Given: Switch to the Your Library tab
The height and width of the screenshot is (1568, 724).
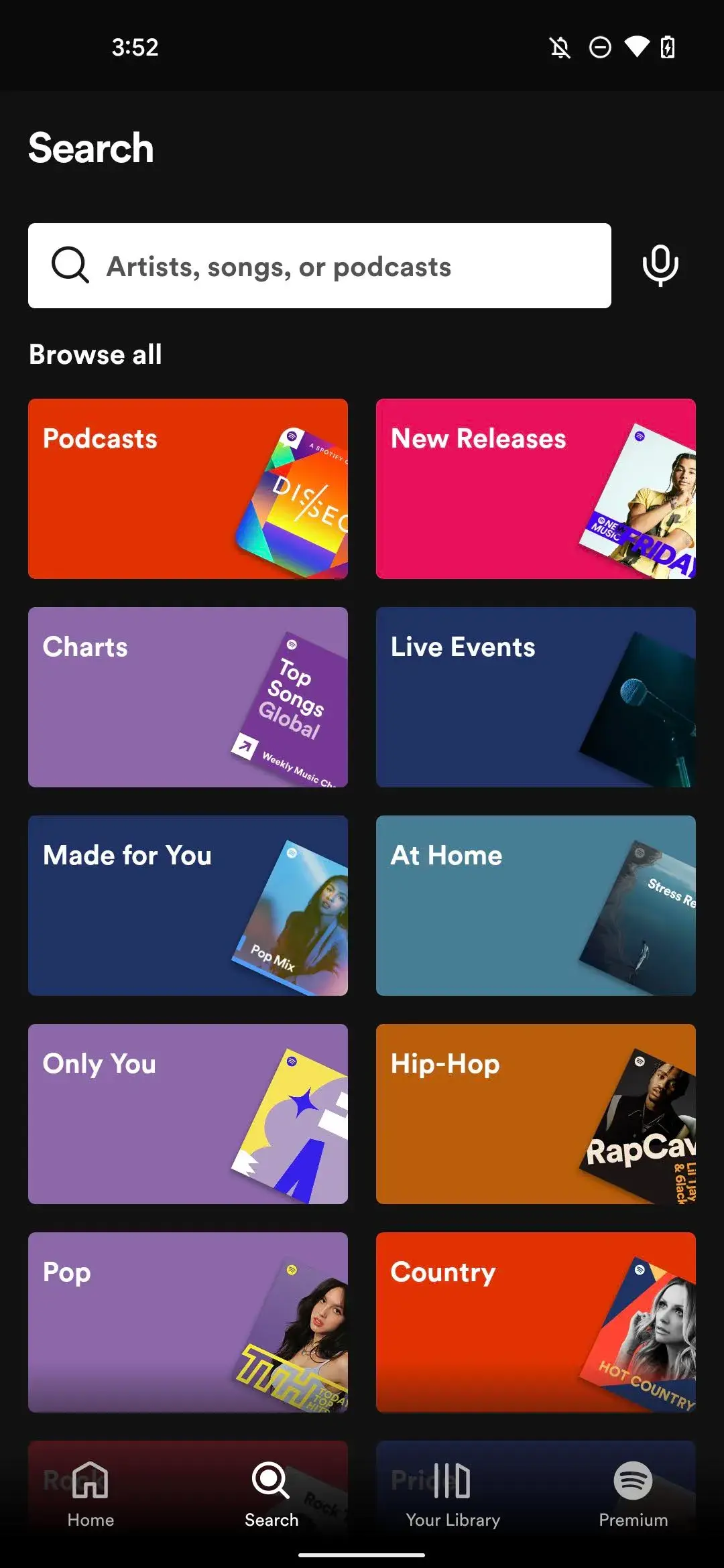Looking at the screenshot, I should tap(452, 1494).
